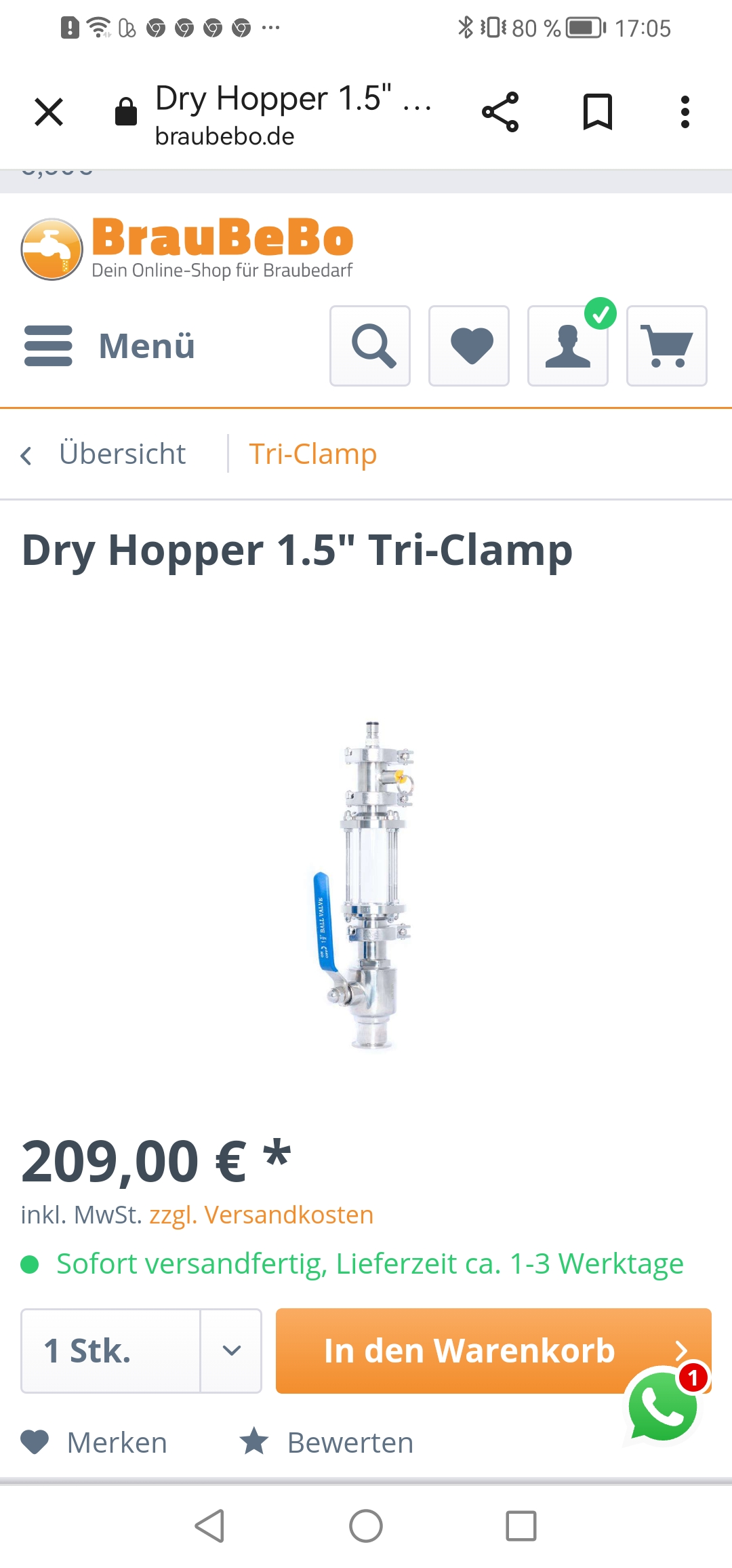Screen dimensions: 732x1568
Task: Open the Menü navigation drawer
Action: pos(110,346)
